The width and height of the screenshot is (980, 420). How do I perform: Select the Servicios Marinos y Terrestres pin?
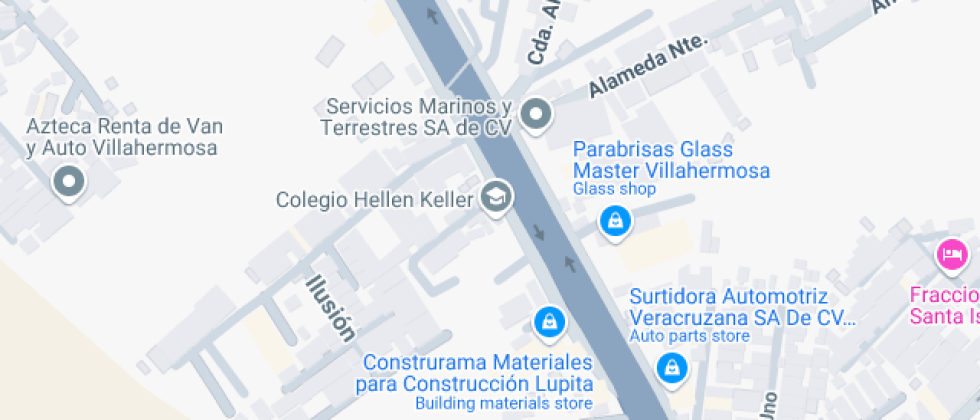[537, 114]
